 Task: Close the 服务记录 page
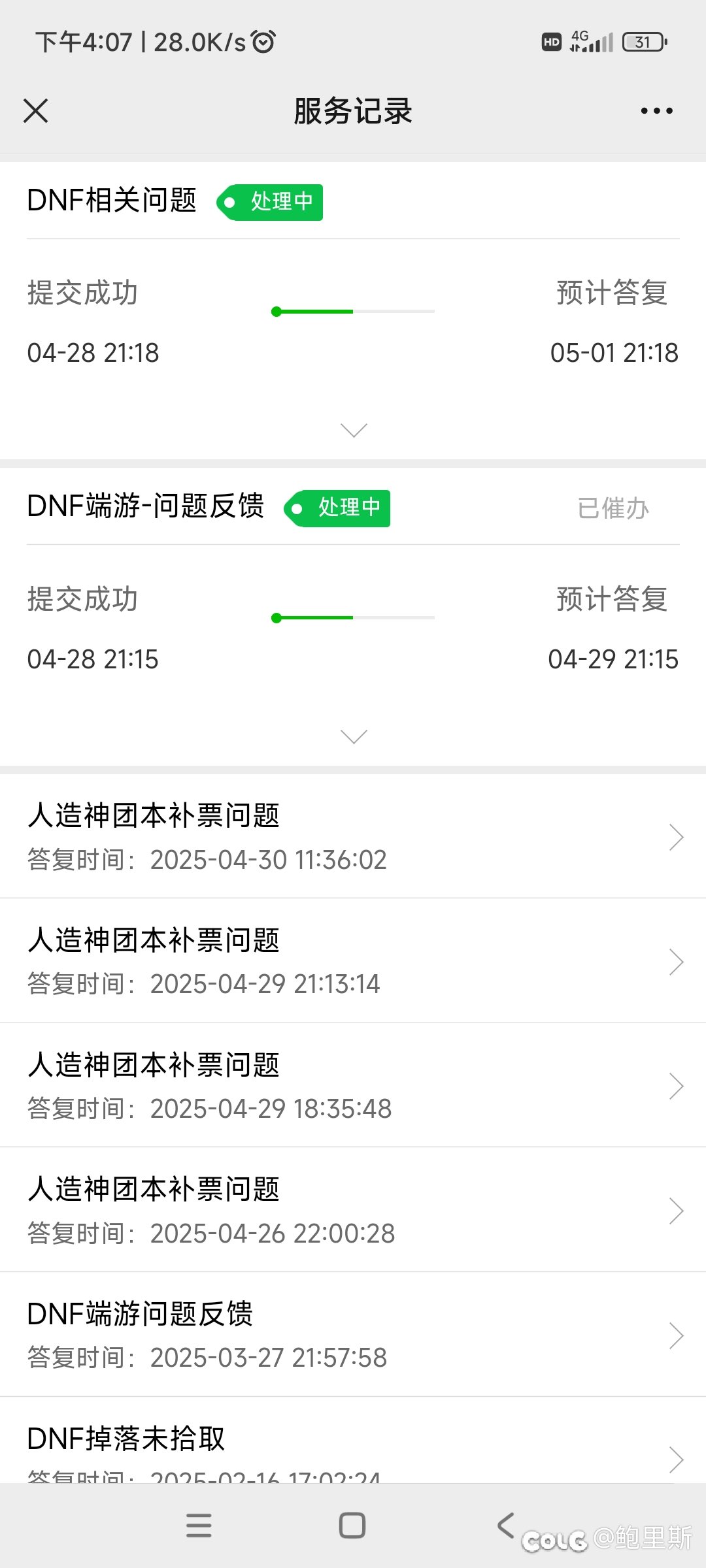pos(36,110)
